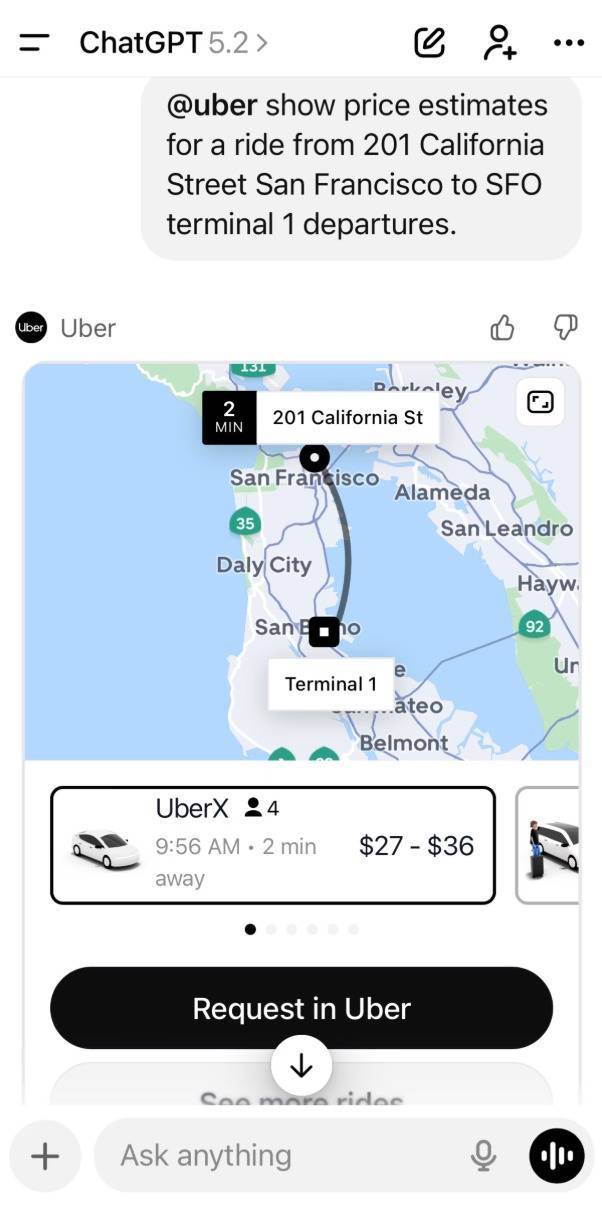Screen dimensions: 602x1212
Task: Open the sidebar menu
Action: [34, 43]
